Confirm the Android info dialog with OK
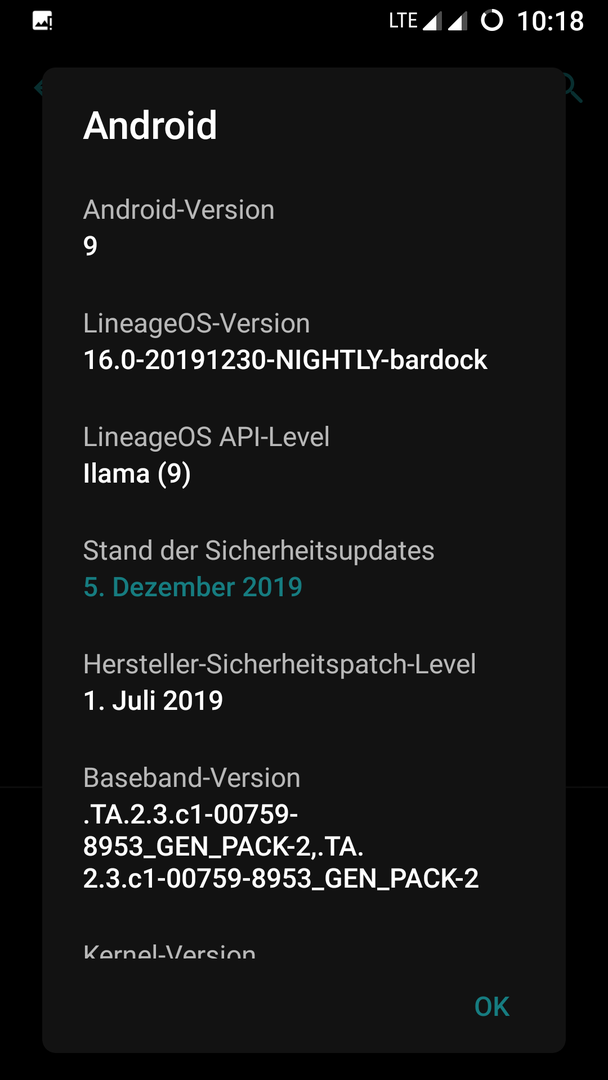 (492, 1006)
